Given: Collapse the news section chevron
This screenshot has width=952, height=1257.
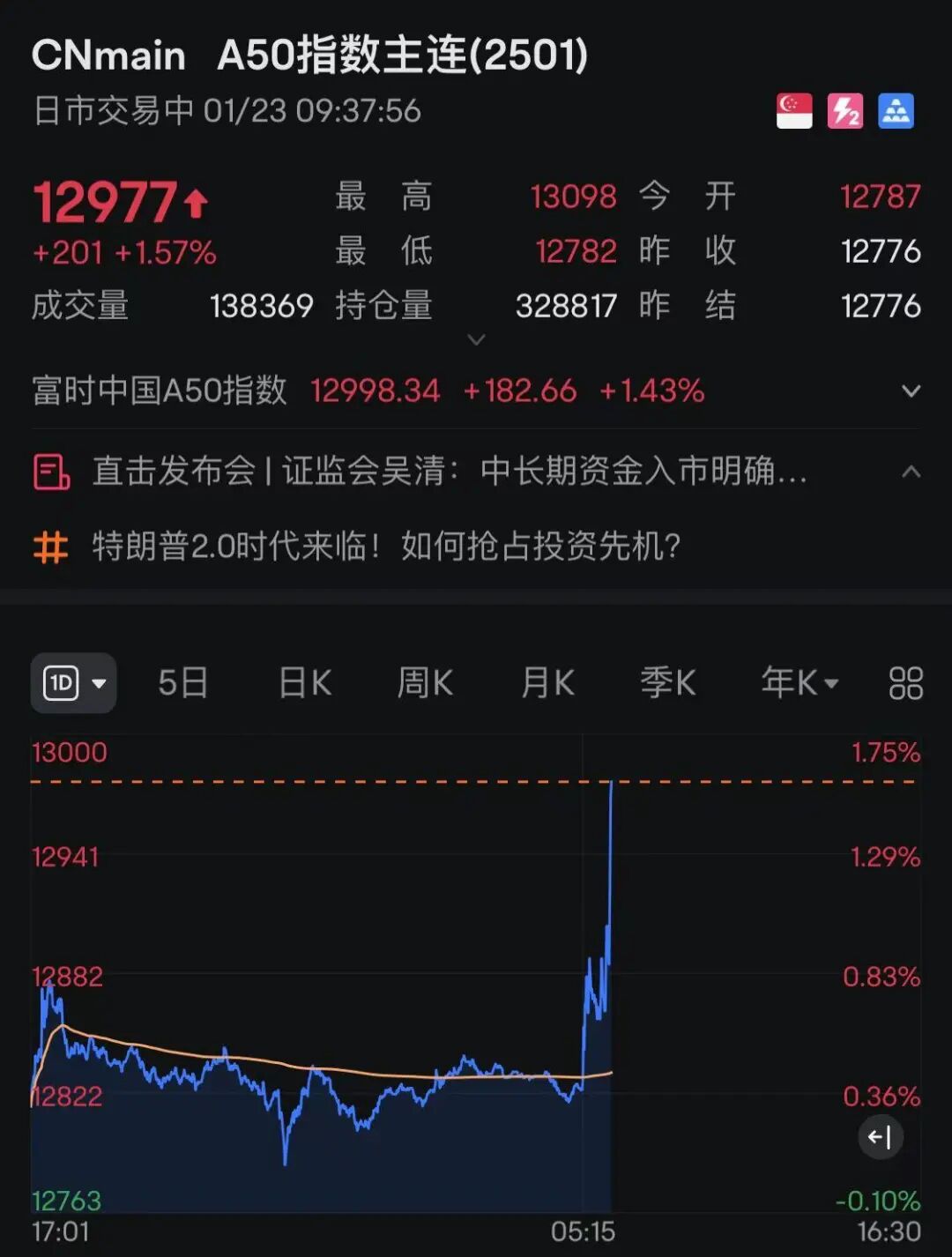Looking at the screenshot, I should coord(911,472).
